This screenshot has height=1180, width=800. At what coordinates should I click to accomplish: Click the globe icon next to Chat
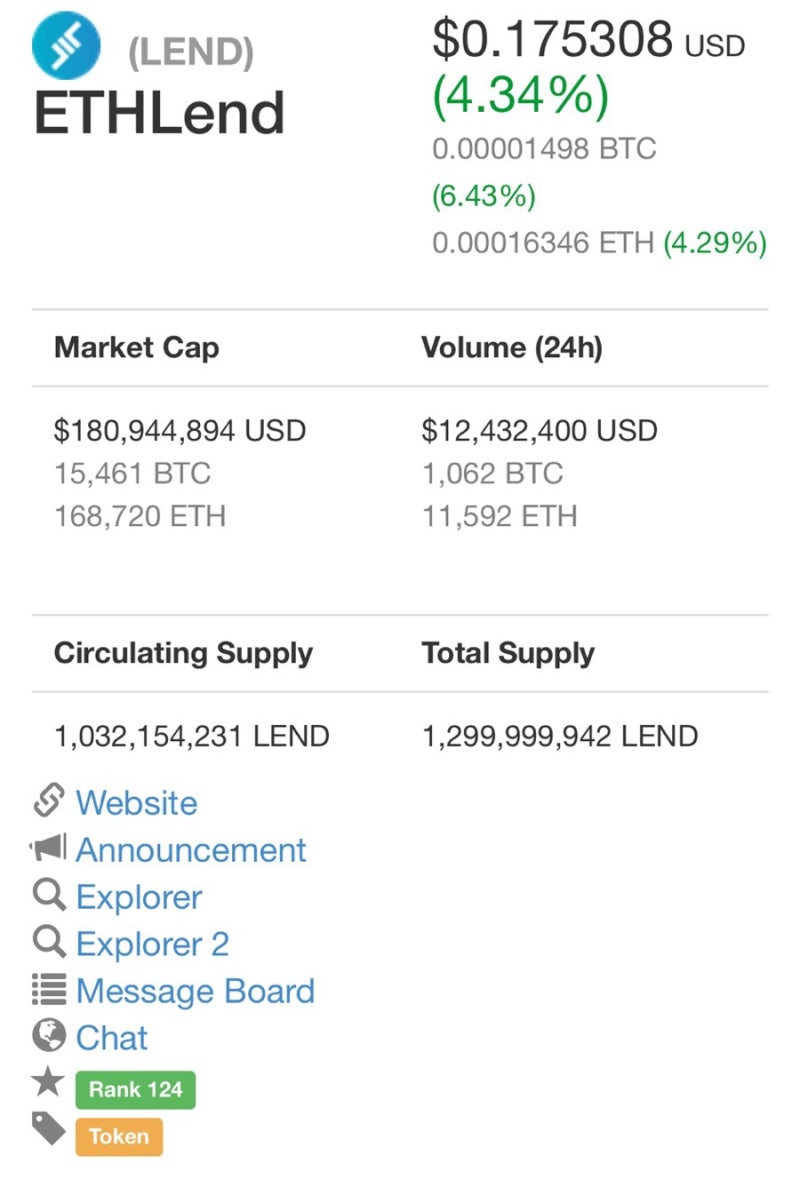coord(48,1037)
